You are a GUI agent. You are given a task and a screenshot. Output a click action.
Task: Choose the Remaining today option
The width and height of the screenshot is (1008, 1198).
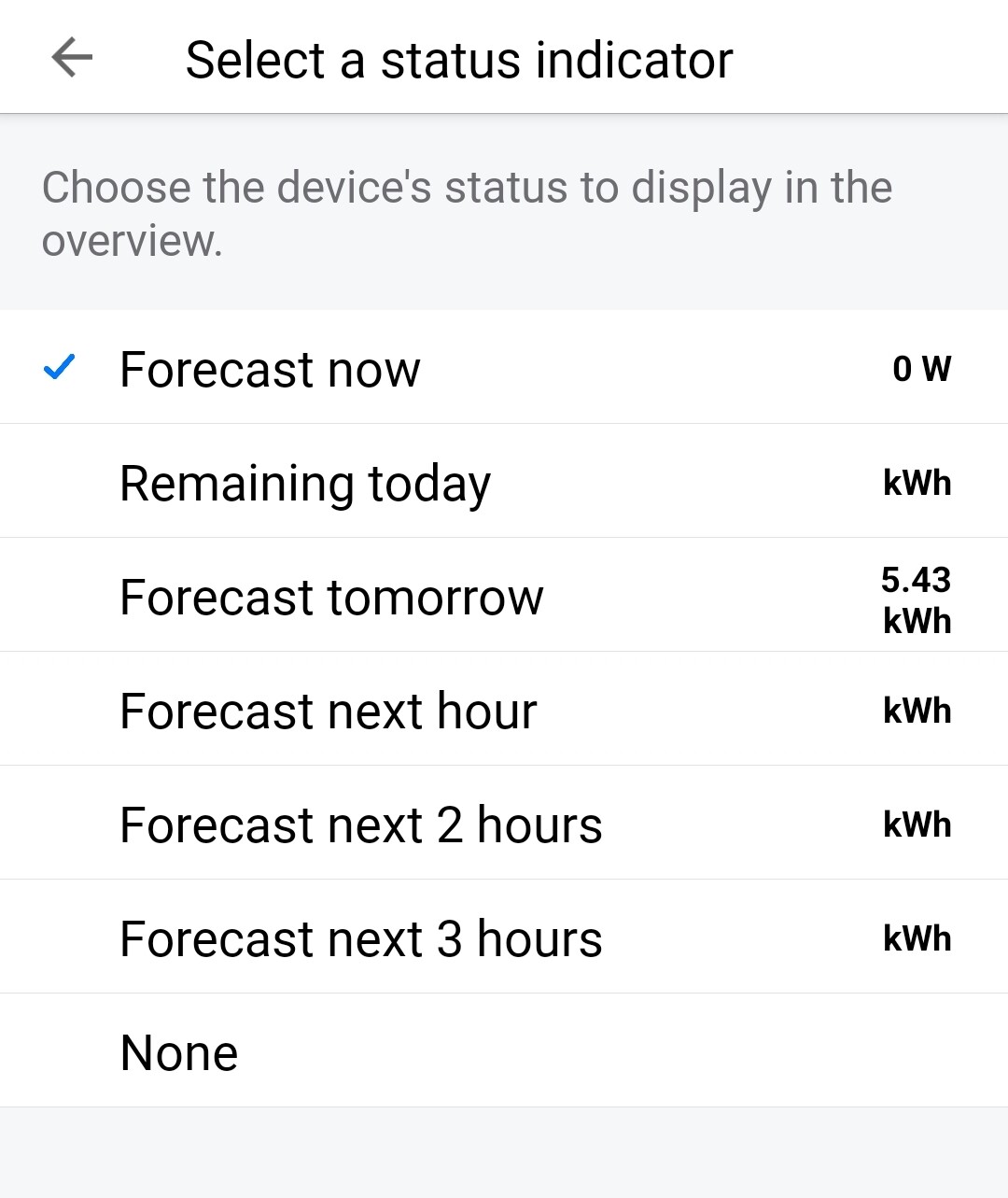click(x=305, y=483)
